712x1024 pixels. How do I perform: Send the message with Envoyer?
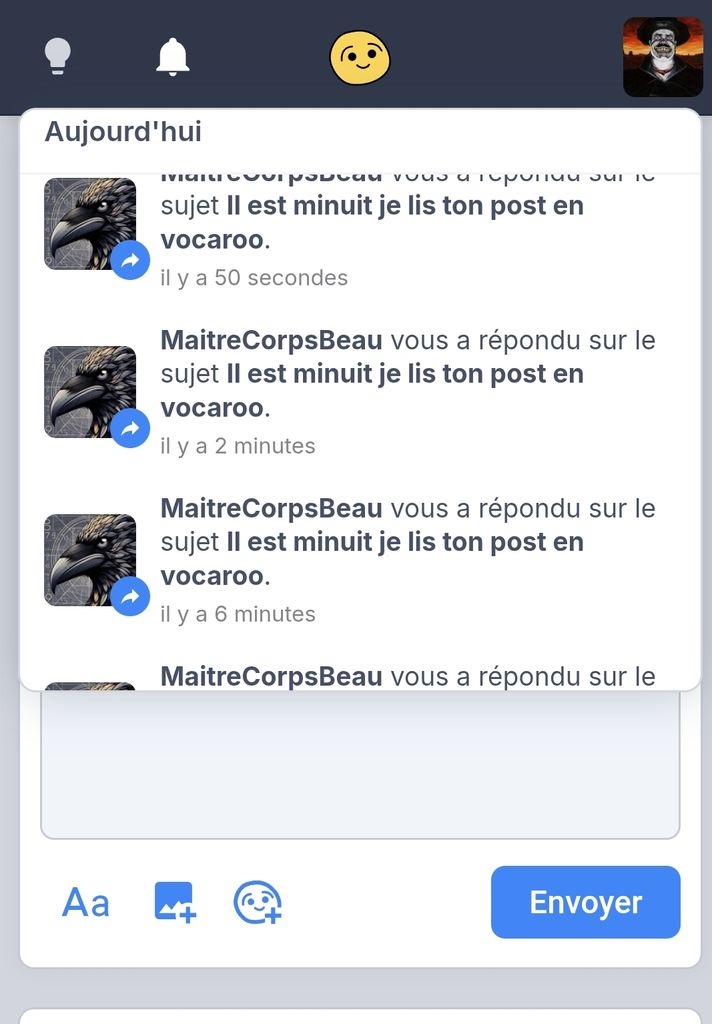(585, 902)
